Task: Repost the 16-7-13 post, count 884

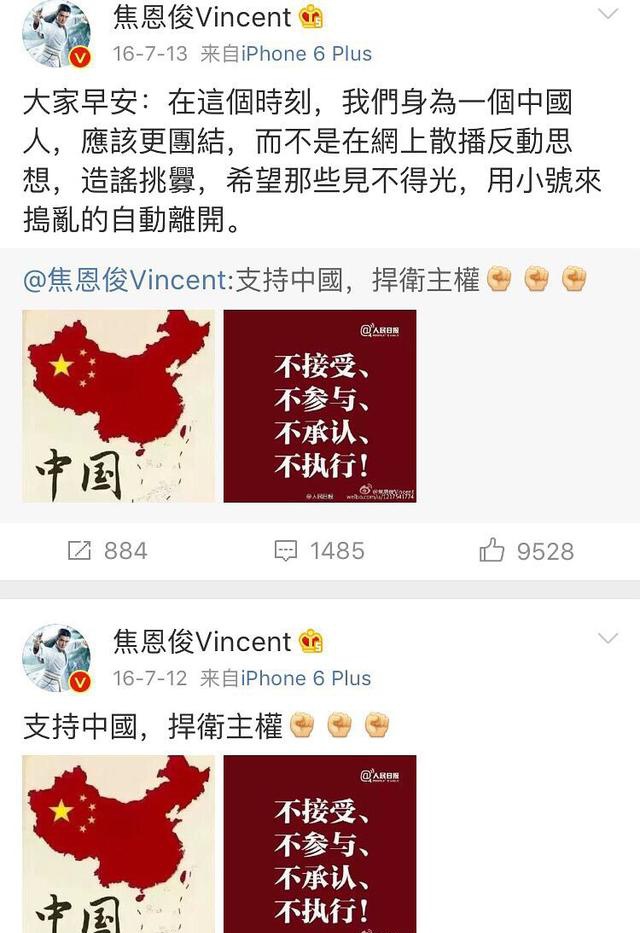Action: click(x=107, y=550)
